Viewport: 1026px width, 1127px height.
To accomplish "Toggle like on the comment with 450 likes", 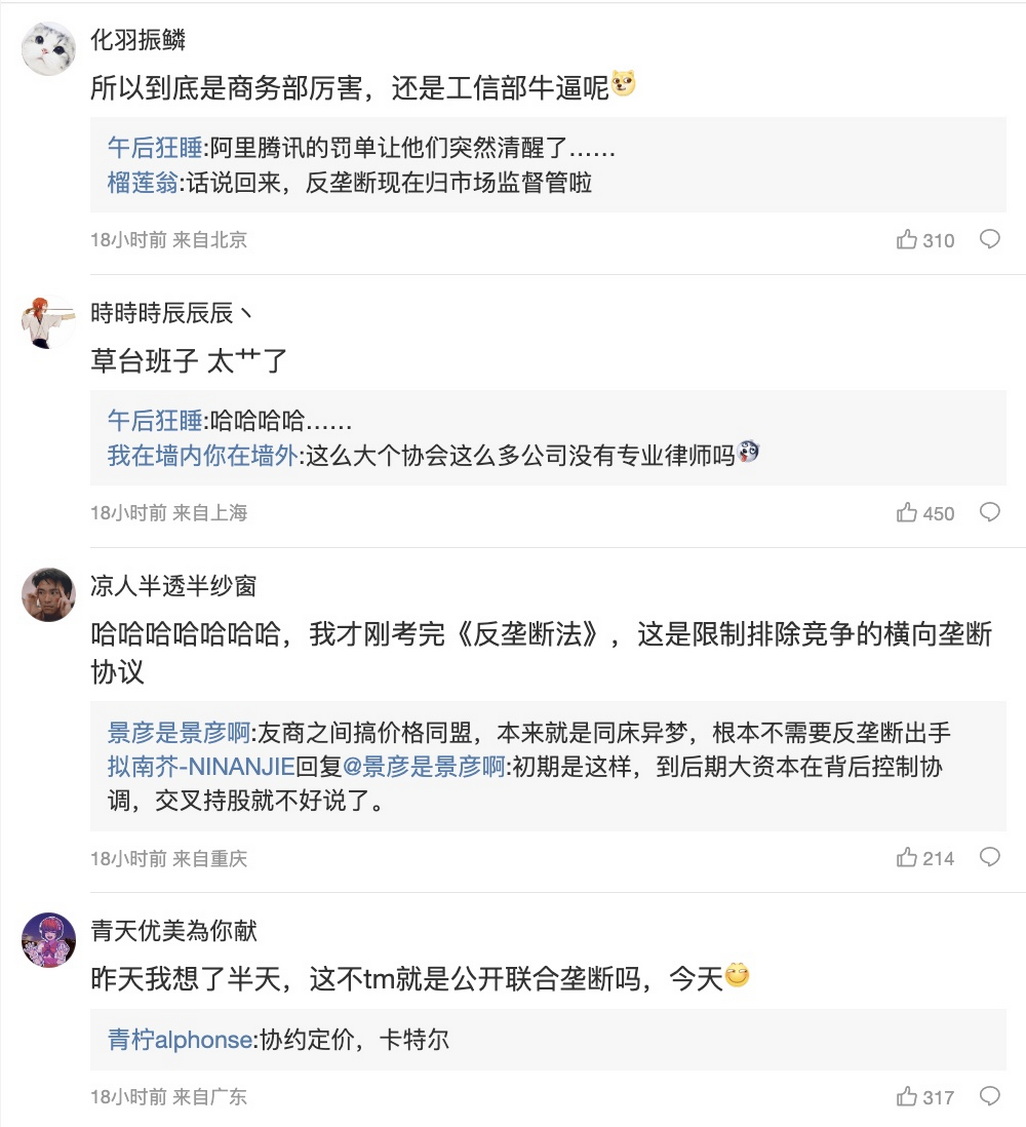I will point(907,512).
